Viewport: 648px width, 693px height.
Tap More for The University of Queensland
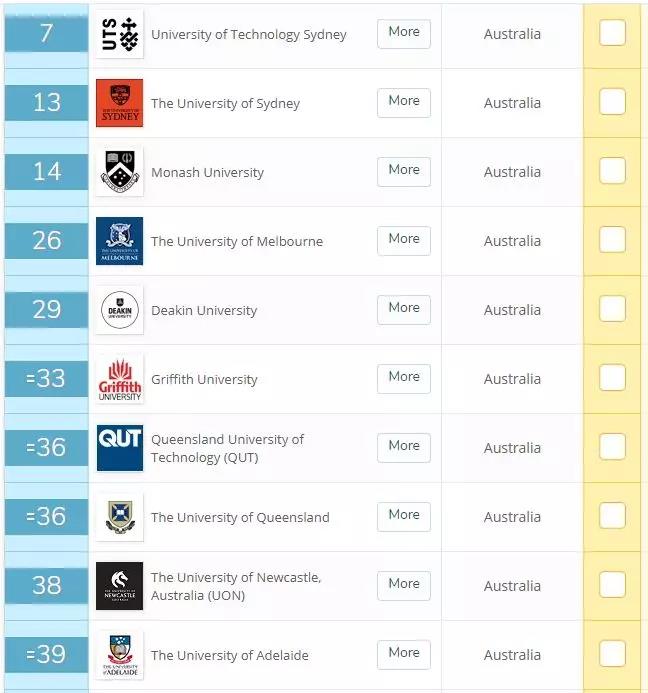pos(403,516)
